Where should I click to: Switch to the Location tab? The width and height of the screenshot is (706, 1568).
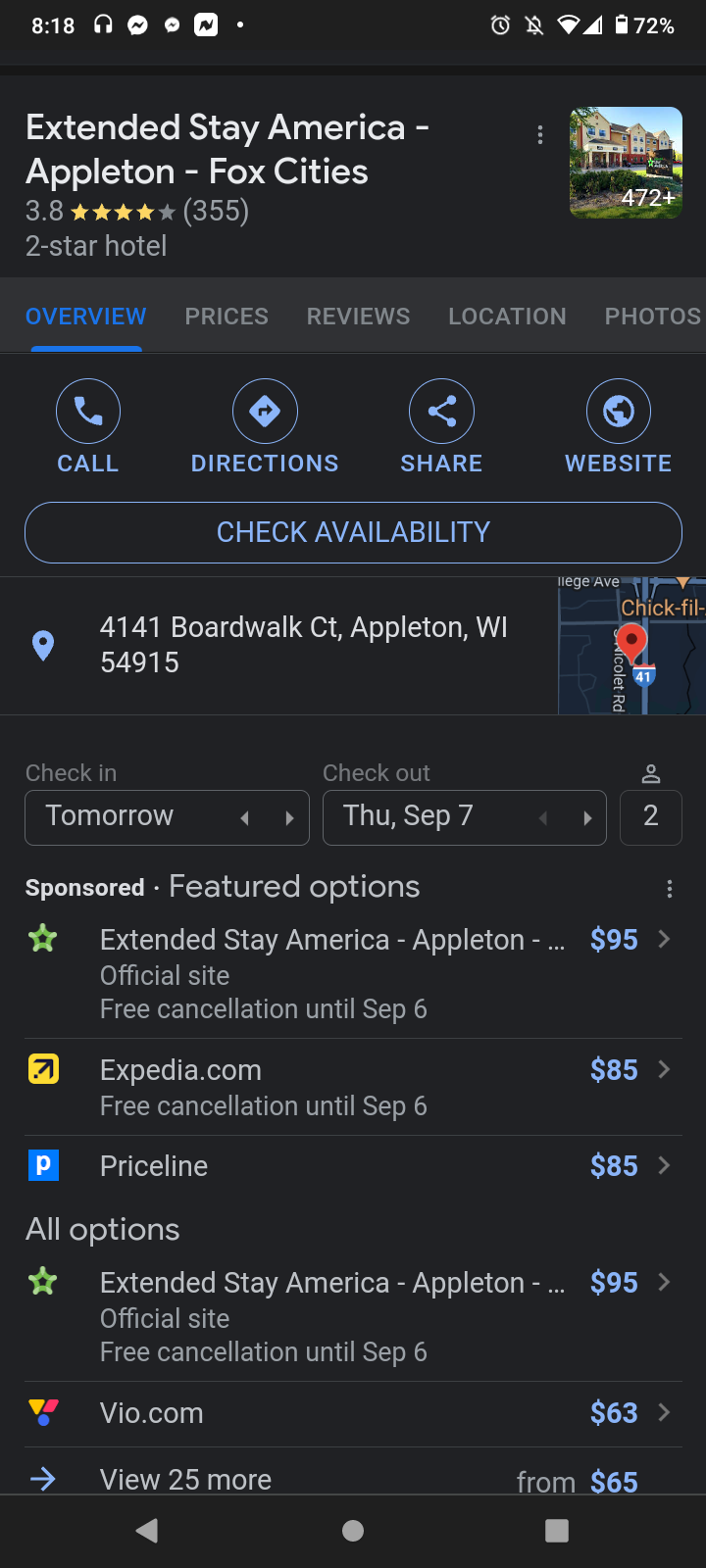point(507,317)
